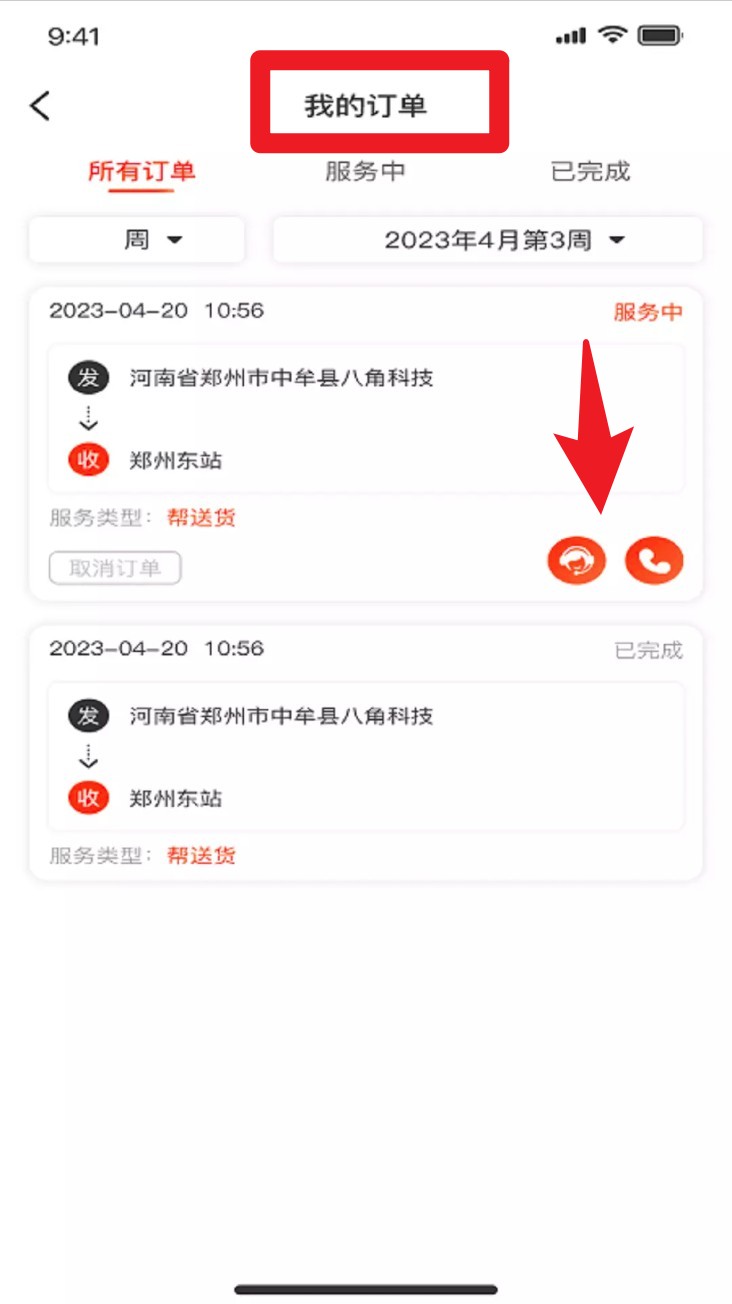Open the 服务中 order card
This screenshot has width=732, height=1304.
pyautogui.click(x=365, y=420)
